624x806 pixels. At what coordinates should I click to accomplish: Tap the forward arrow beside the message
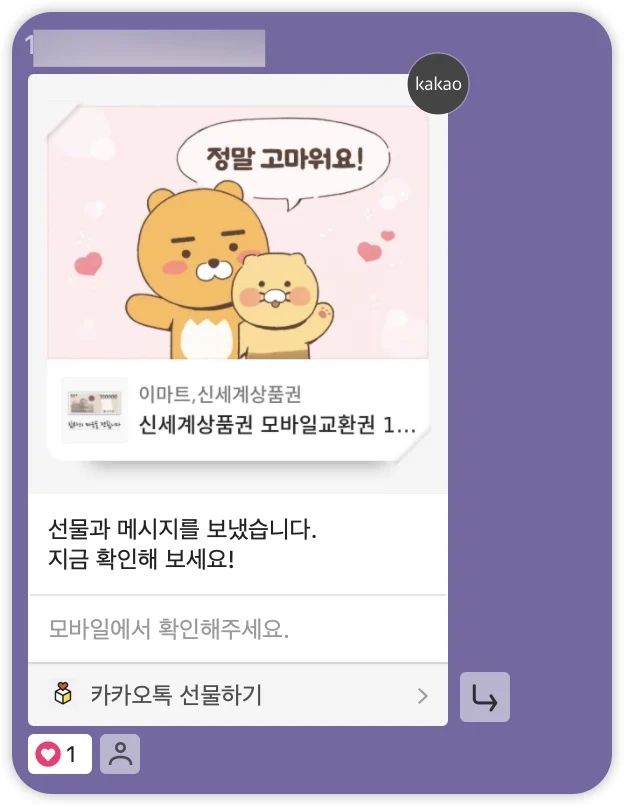(x=484, y=698)
